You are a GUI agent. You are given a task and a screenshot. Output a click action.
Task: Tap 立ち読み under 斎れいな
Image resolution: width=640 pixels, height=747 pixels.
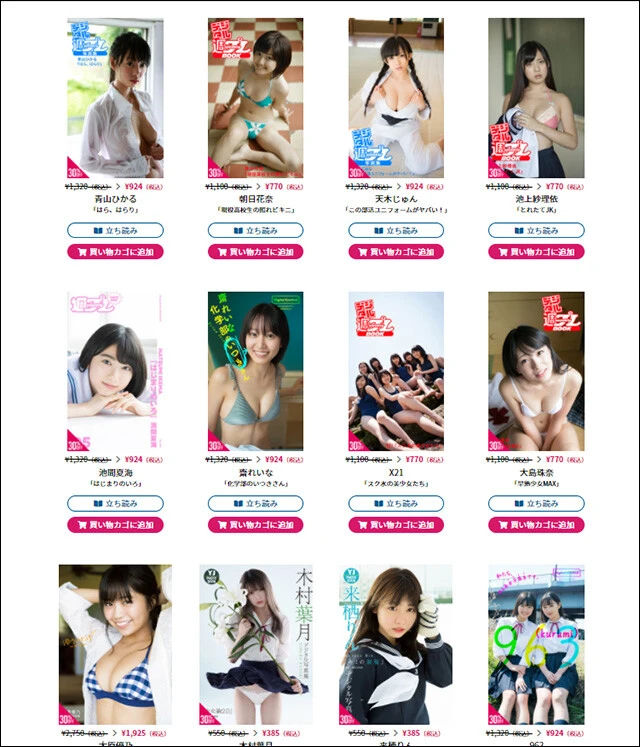pos(255,503)
